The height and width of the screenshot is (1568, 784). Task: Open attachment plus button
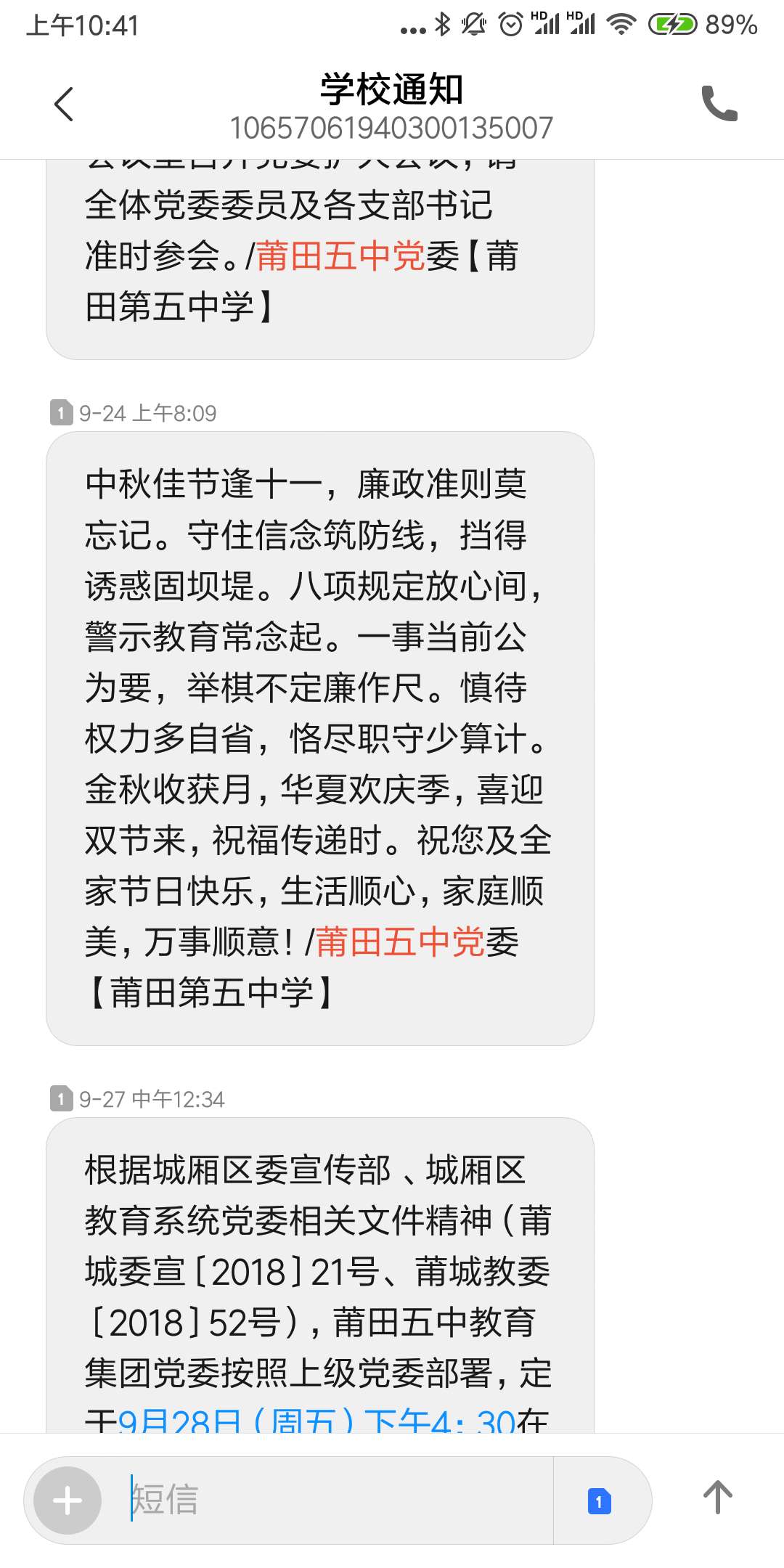(x=68, y=1500)
